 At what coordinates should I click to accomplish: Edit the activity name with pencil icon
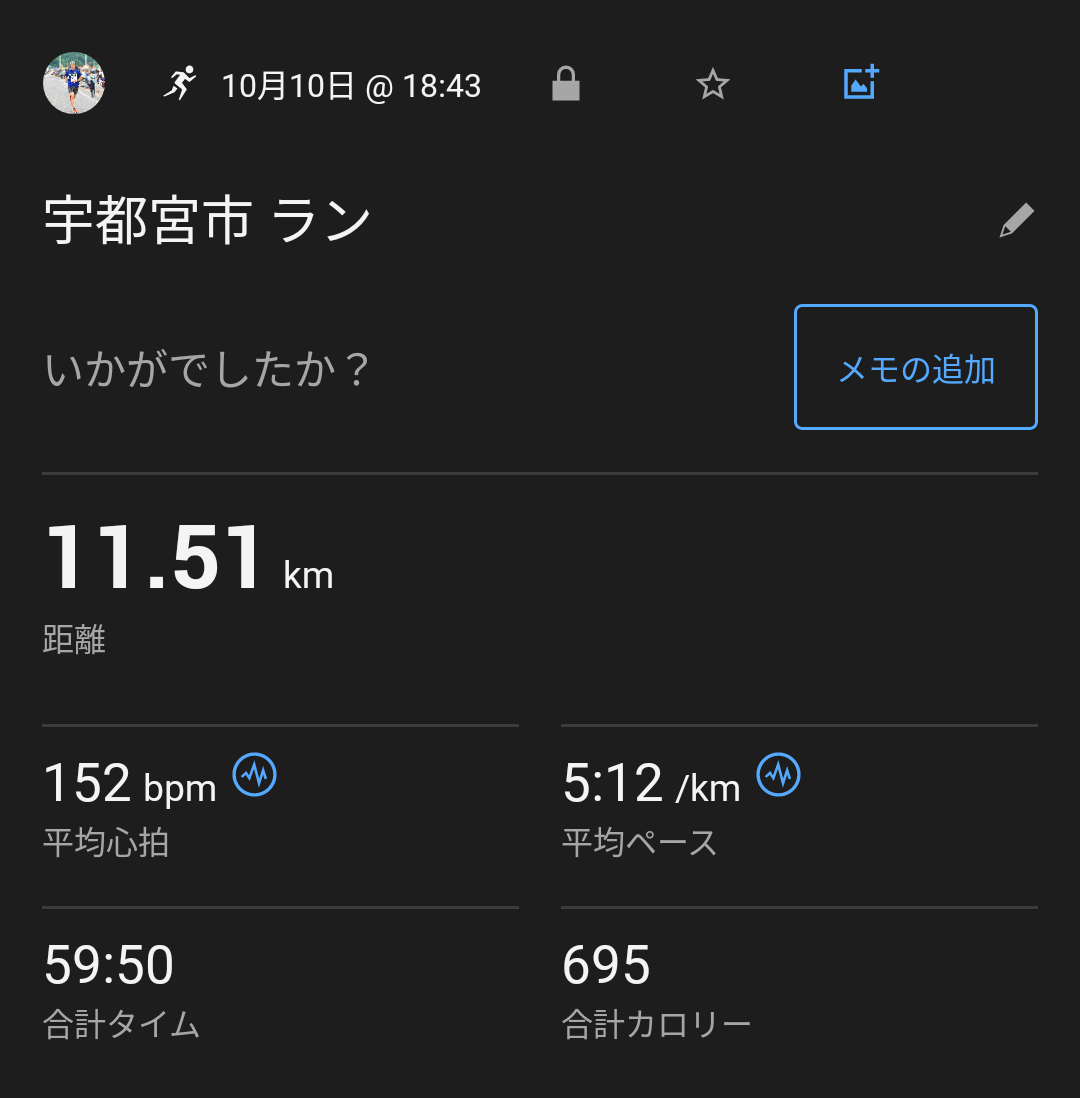1017,221
